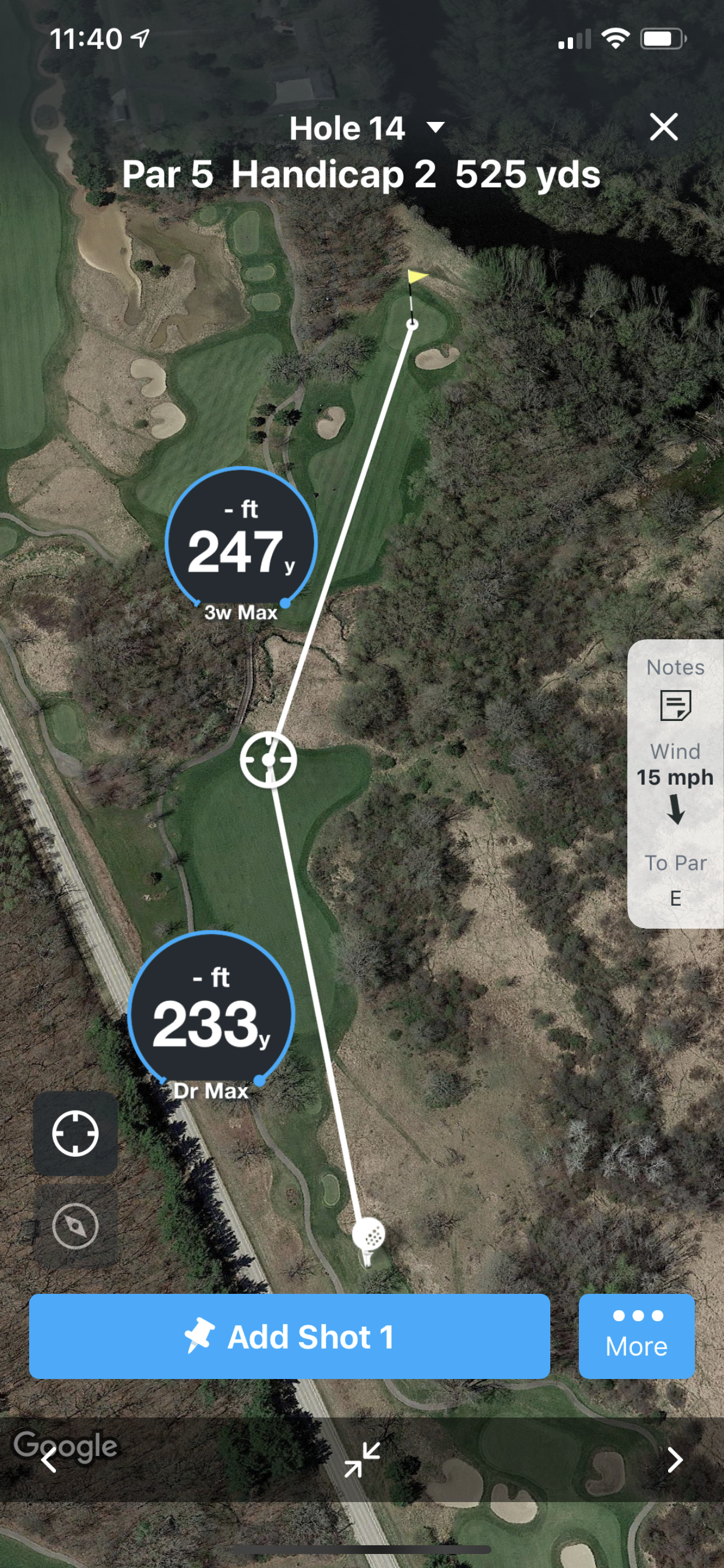View the To Par score
The width and height of the screenshot is (724, 1568).
click(676, 880)
